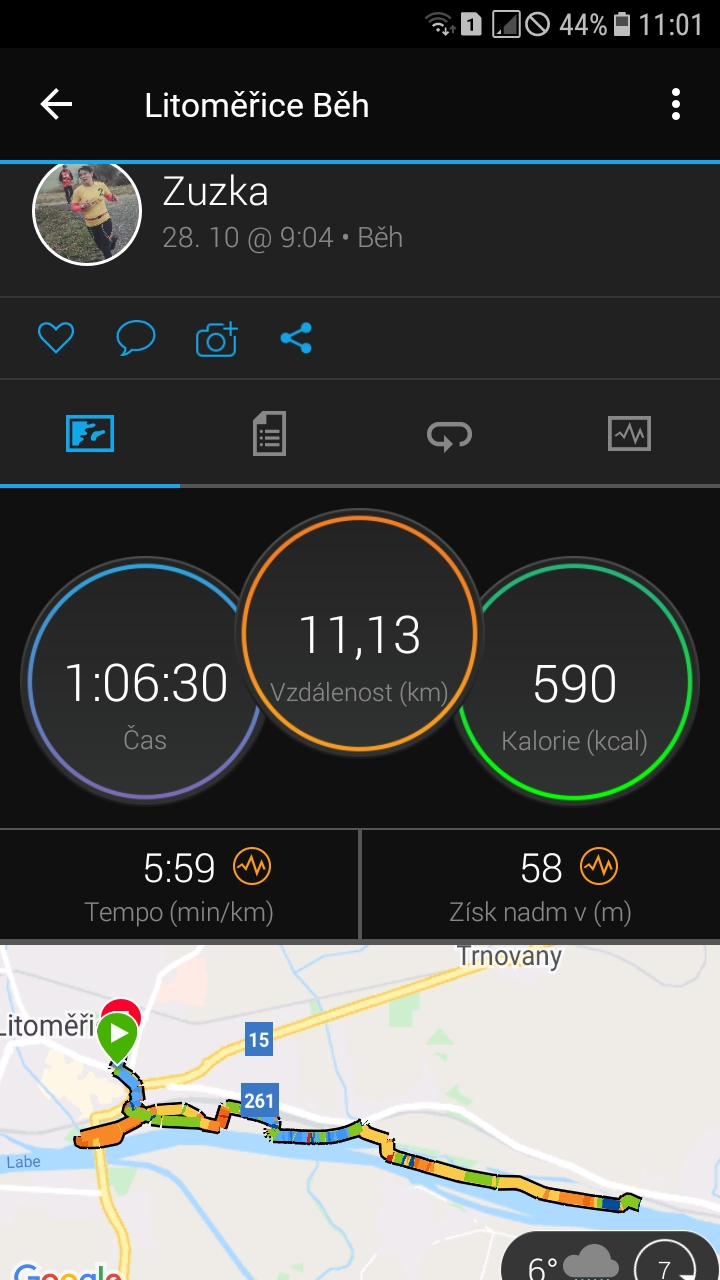Go back with the arrow icon

56,104
